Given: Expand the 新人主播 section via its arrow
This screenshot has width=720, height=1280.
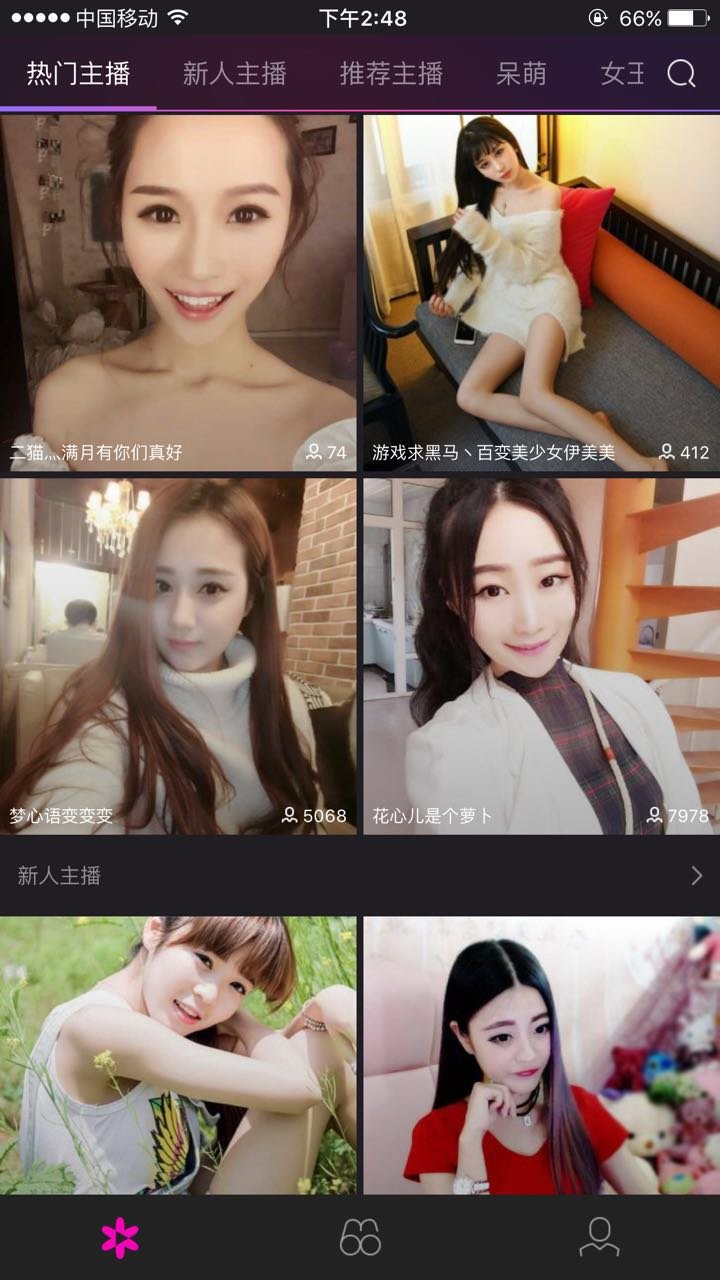Looking at the screenshot, I should point(696,876).
